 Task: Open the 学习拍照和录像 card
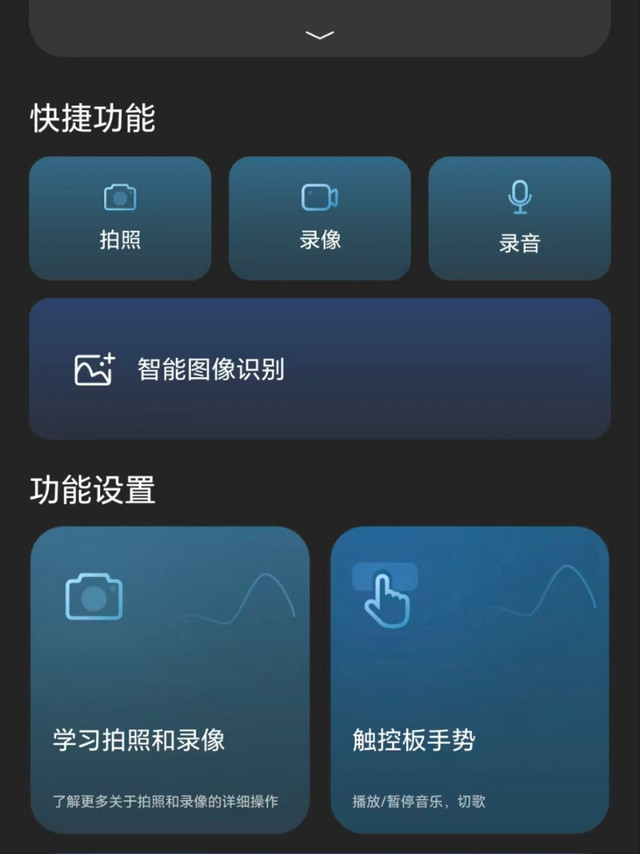170,679
